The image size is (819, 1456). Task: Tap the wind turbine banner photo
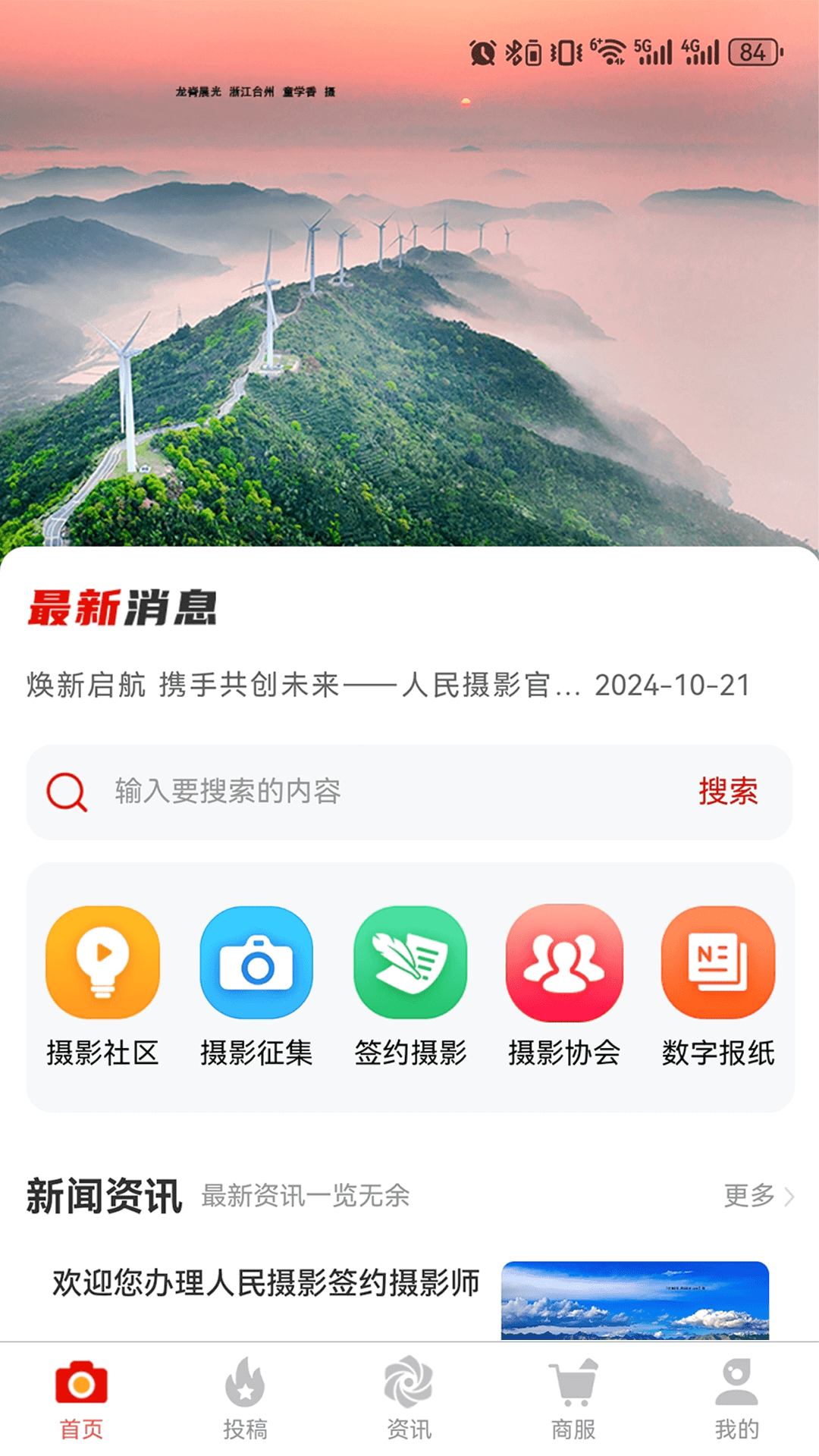click(x=409, y=303)
